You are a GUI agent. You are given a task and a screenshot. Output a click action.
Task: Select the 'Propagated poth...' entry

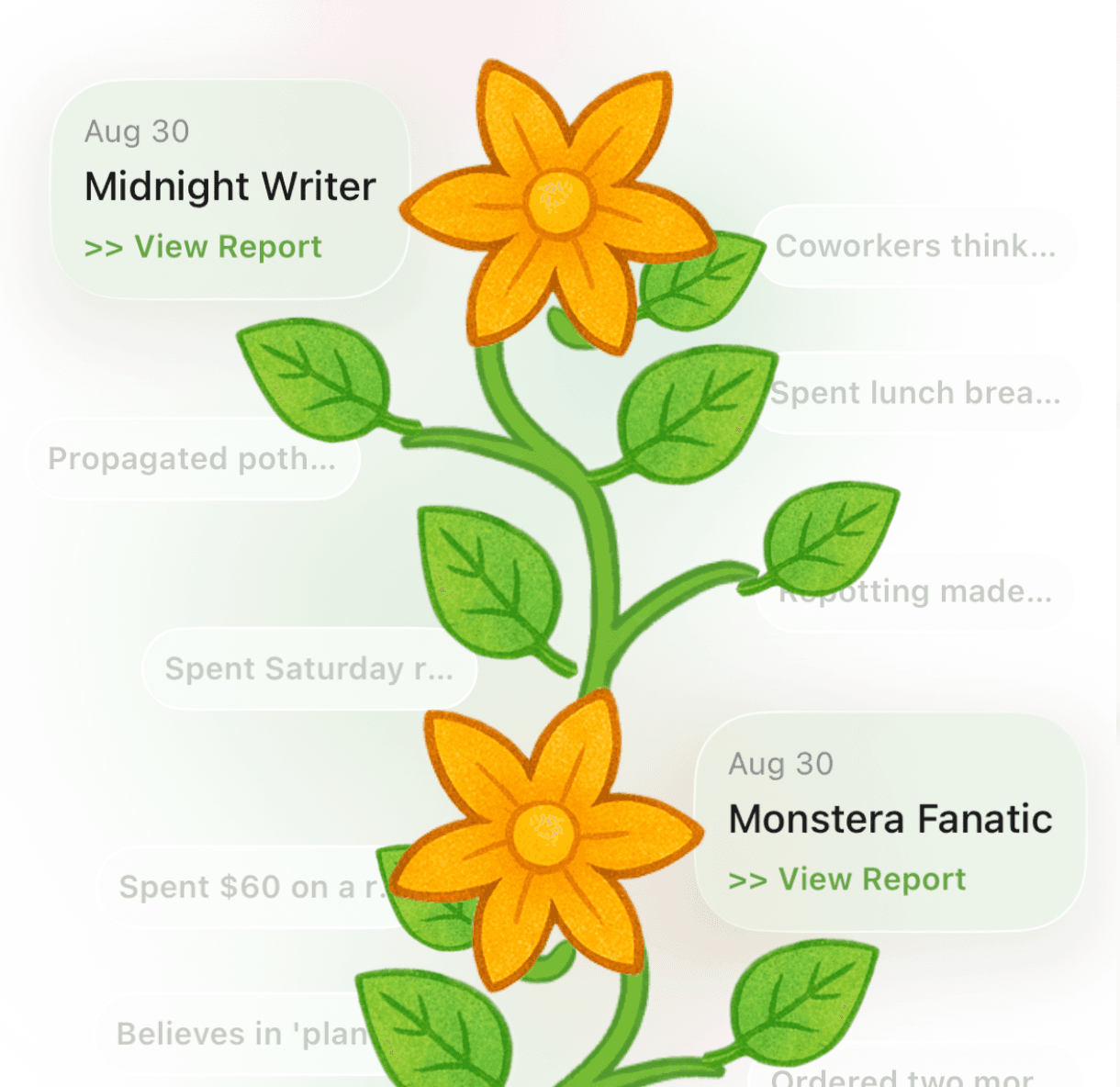192,458
